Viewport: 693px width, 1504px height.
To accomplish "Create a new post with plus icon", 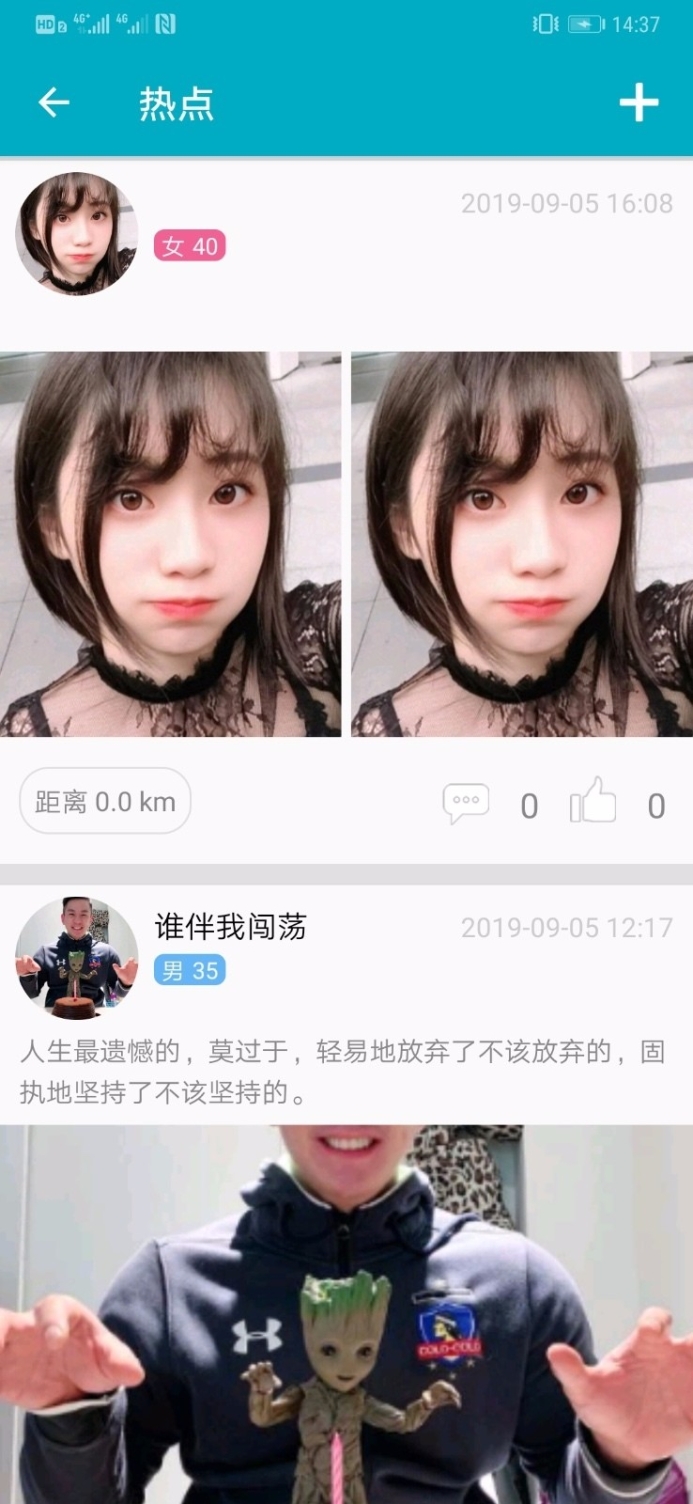I will 638,103.
